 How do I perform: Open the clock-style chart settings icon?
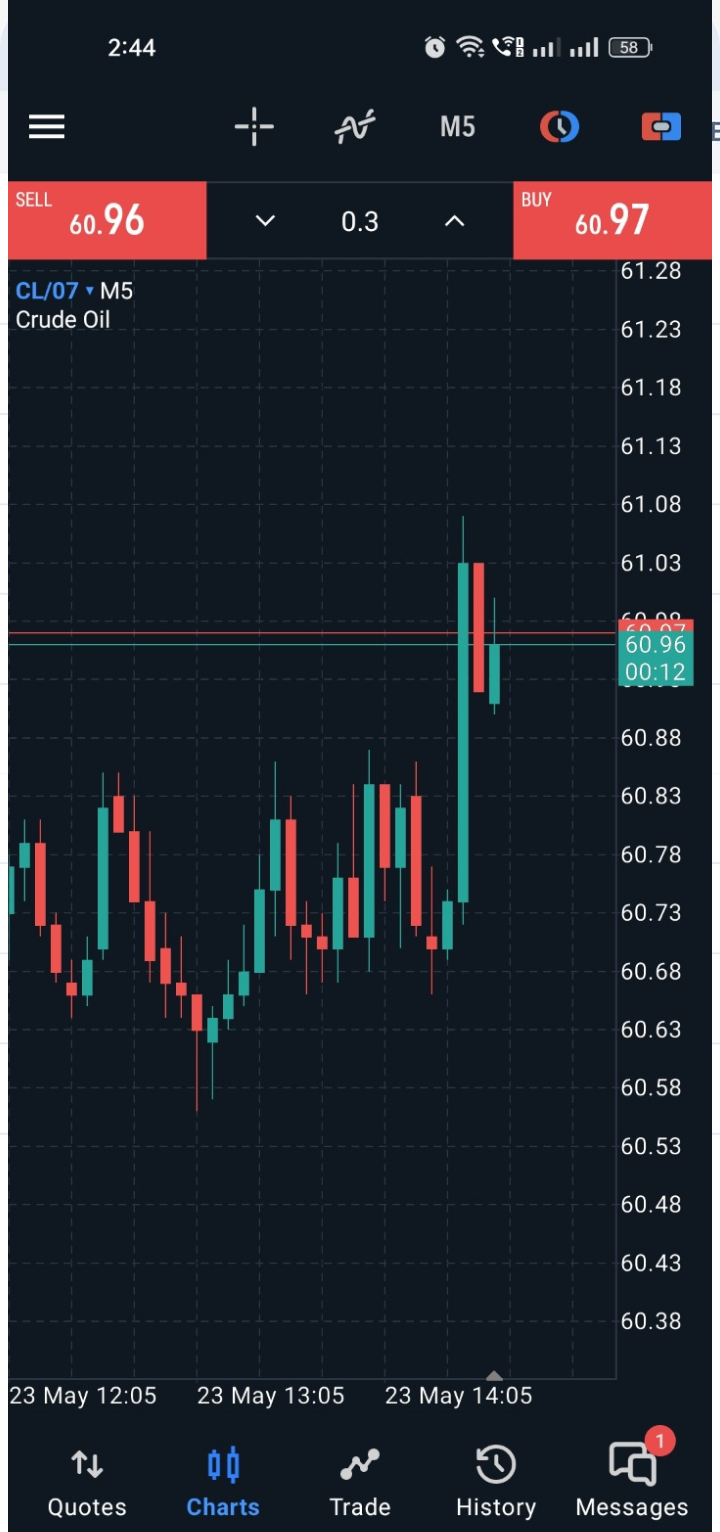pos(559,127)
